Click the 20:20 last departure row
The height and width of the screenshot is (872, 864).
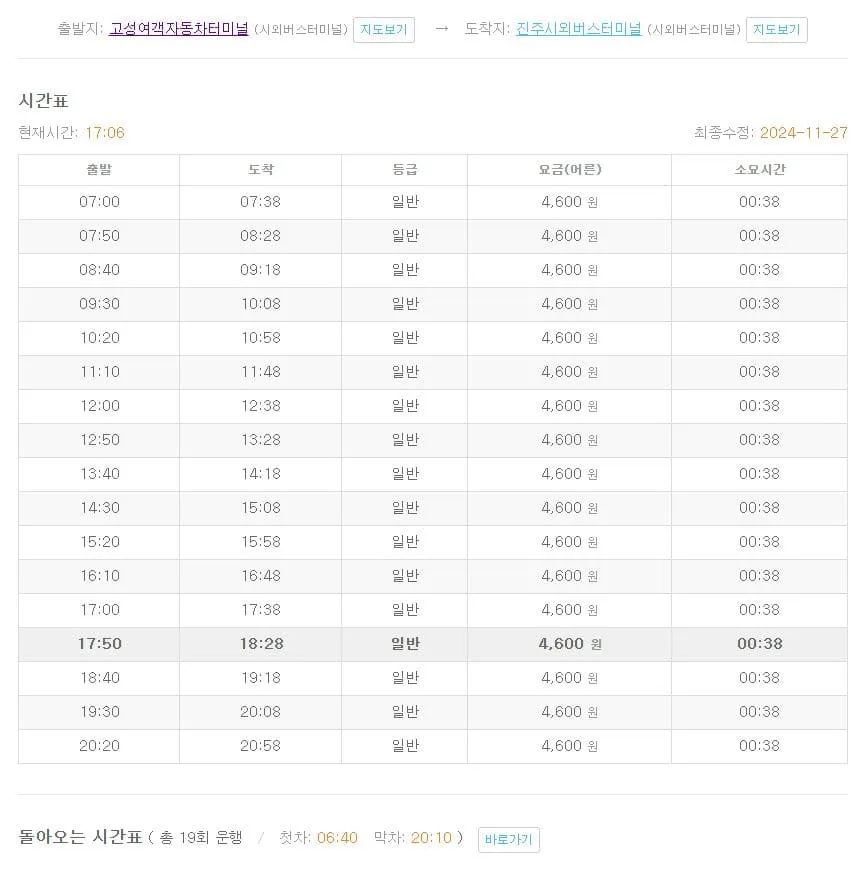tap(432, 746)
